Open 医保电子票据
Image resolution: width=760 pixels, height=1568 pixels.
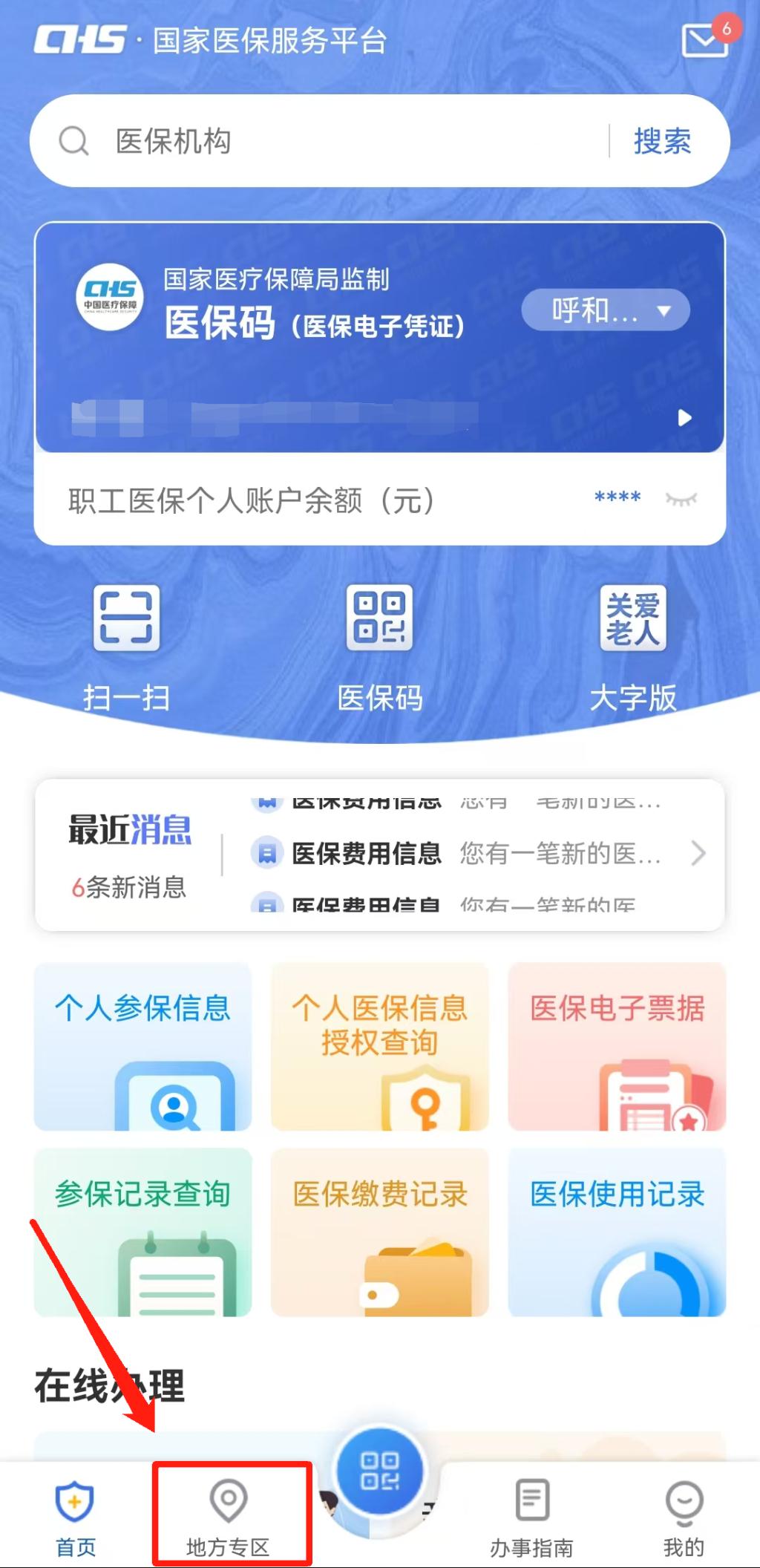(617, 1047)
